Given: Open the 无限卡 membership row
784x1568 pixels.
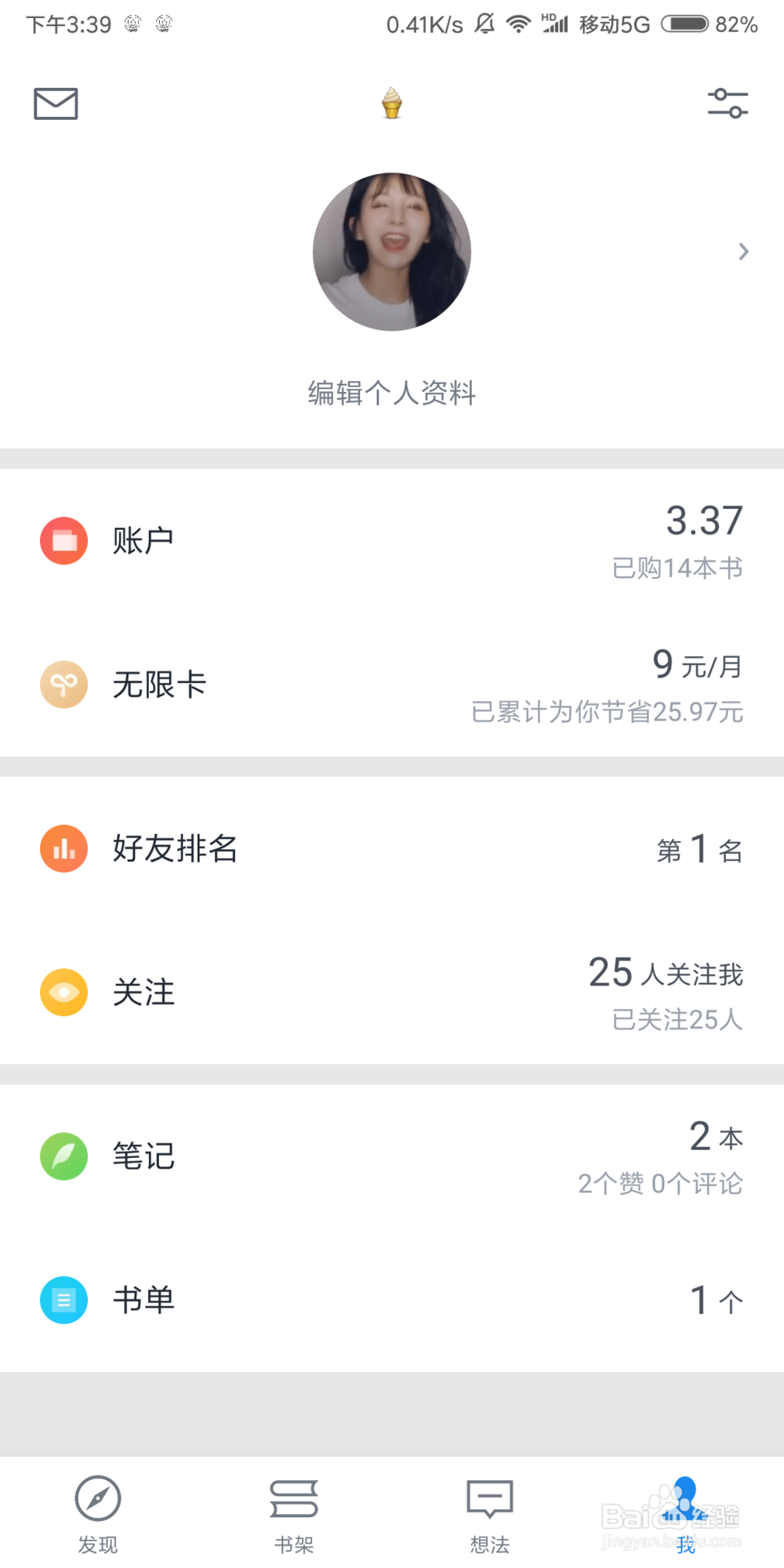Looking at the screenshot, I should tap(392, 684).
